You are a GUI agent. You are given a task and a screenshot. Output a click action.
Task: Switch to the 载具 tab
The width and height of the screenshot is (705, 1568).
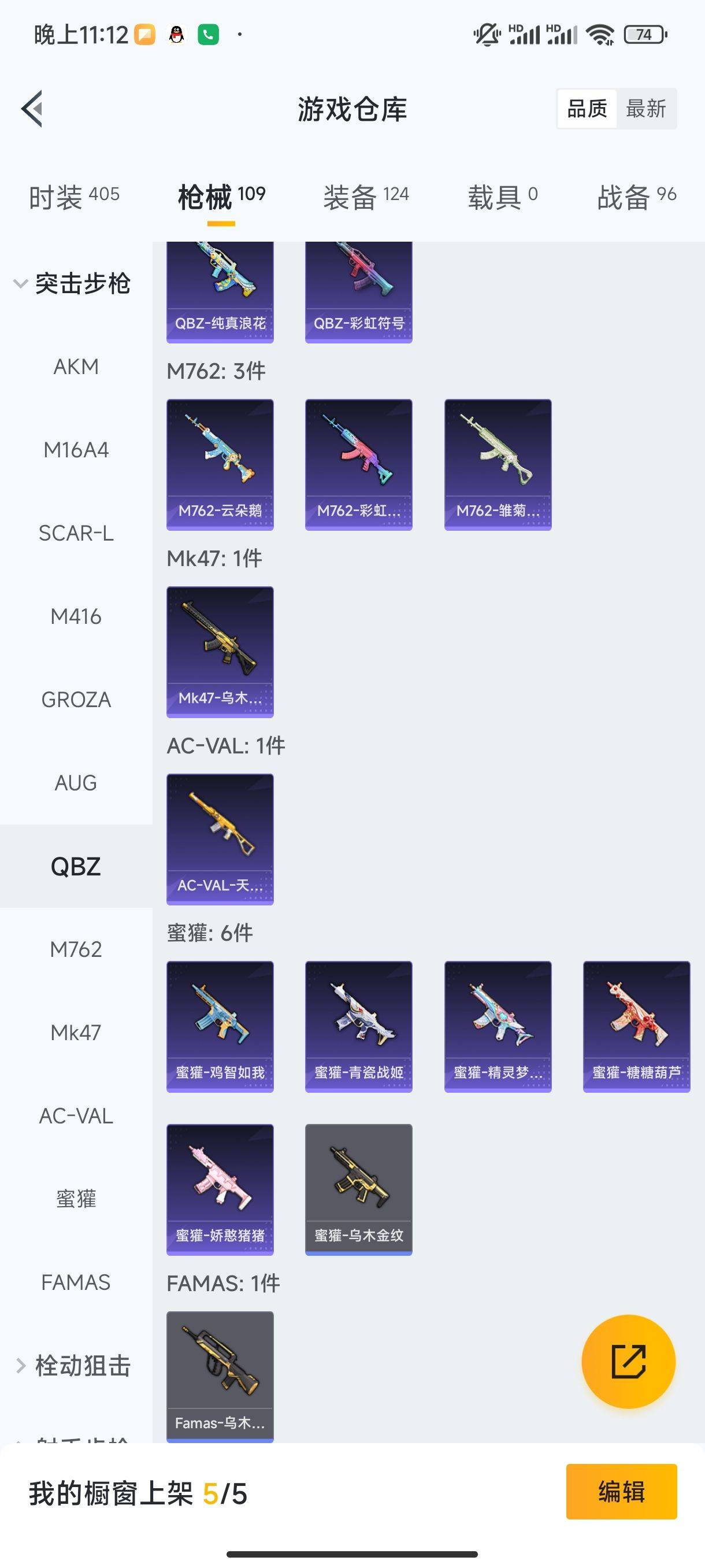[502, 197]
